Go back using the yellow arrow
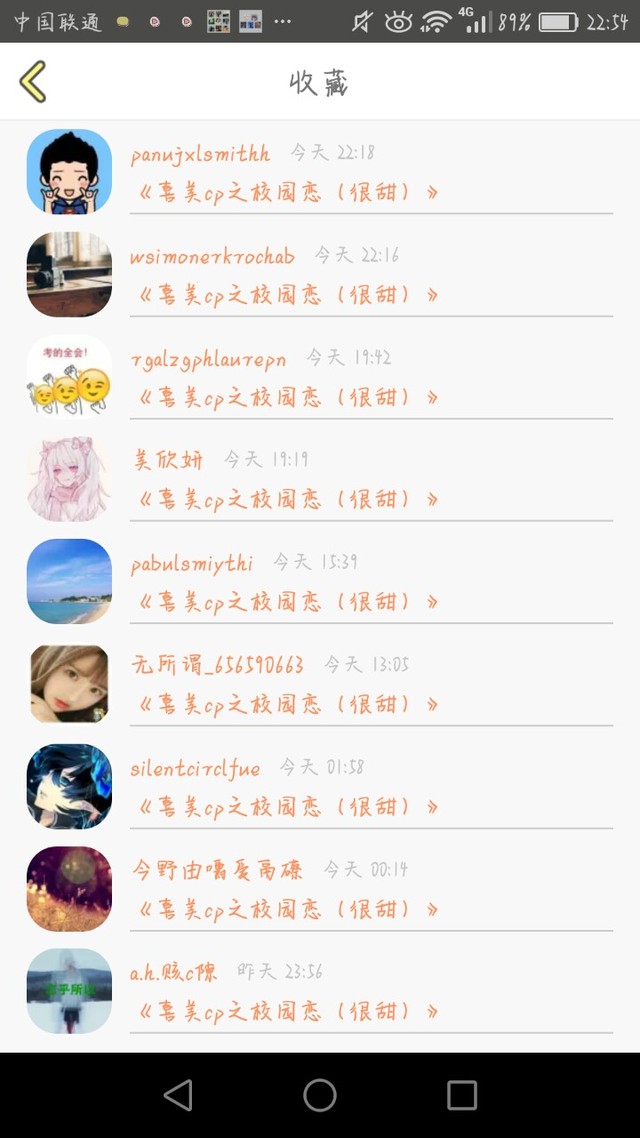Screen dimensions: 640x1138 tap(33, 81)
